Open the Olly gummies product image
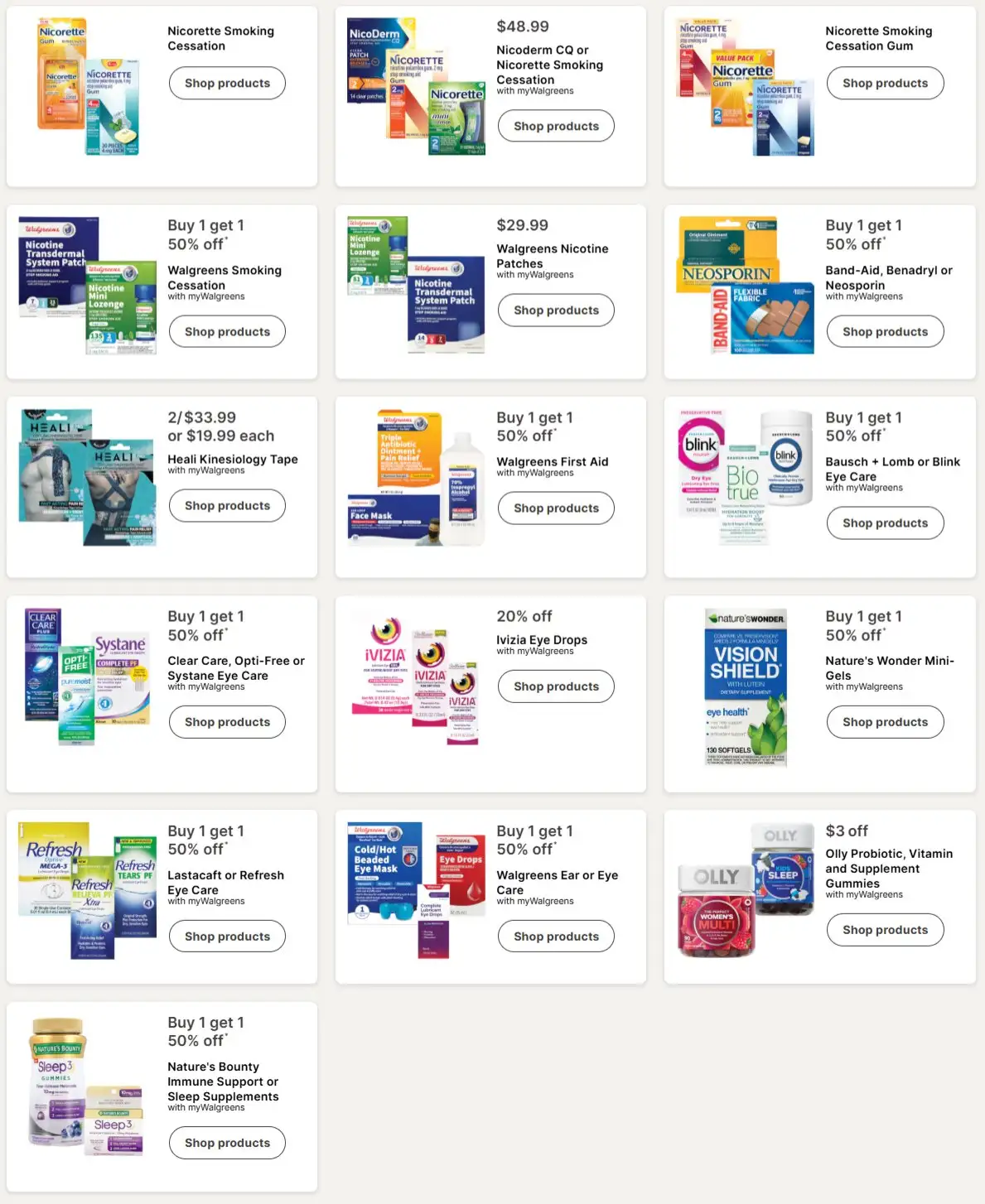 745,889
